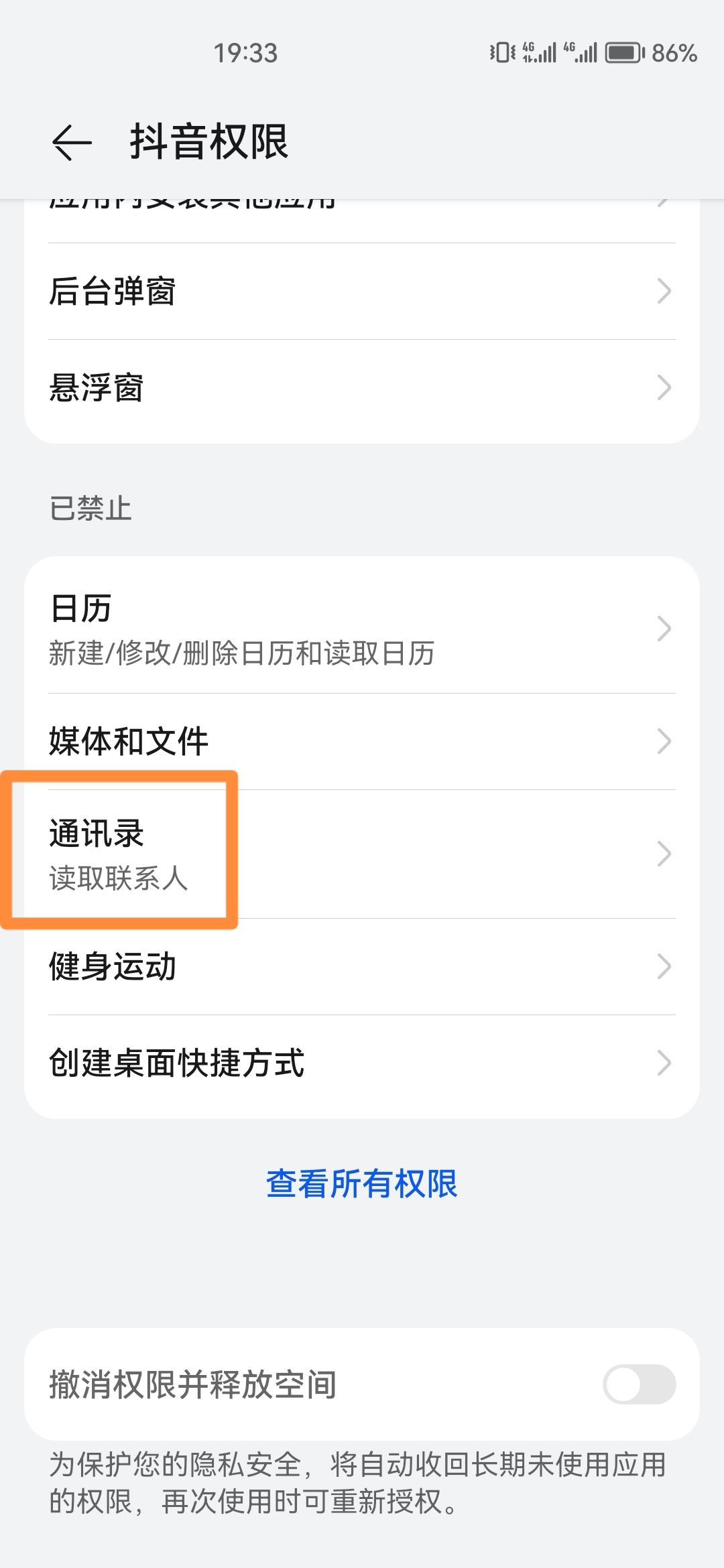724x1568 pixels.
Task: Open 媒体和文件 with its chevron
Action: click(x=362, y=741)
